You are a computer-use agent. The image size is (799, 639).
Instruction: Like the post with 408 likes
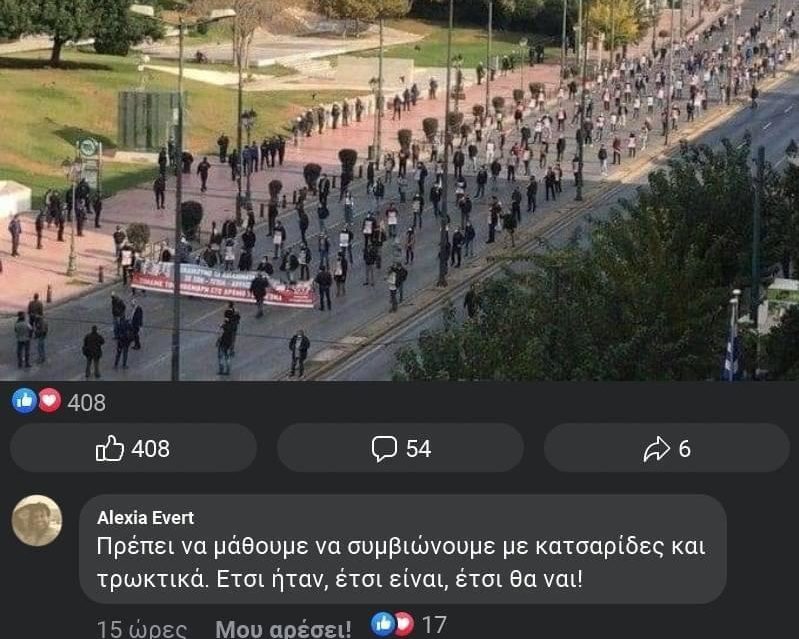coord(133,449)
